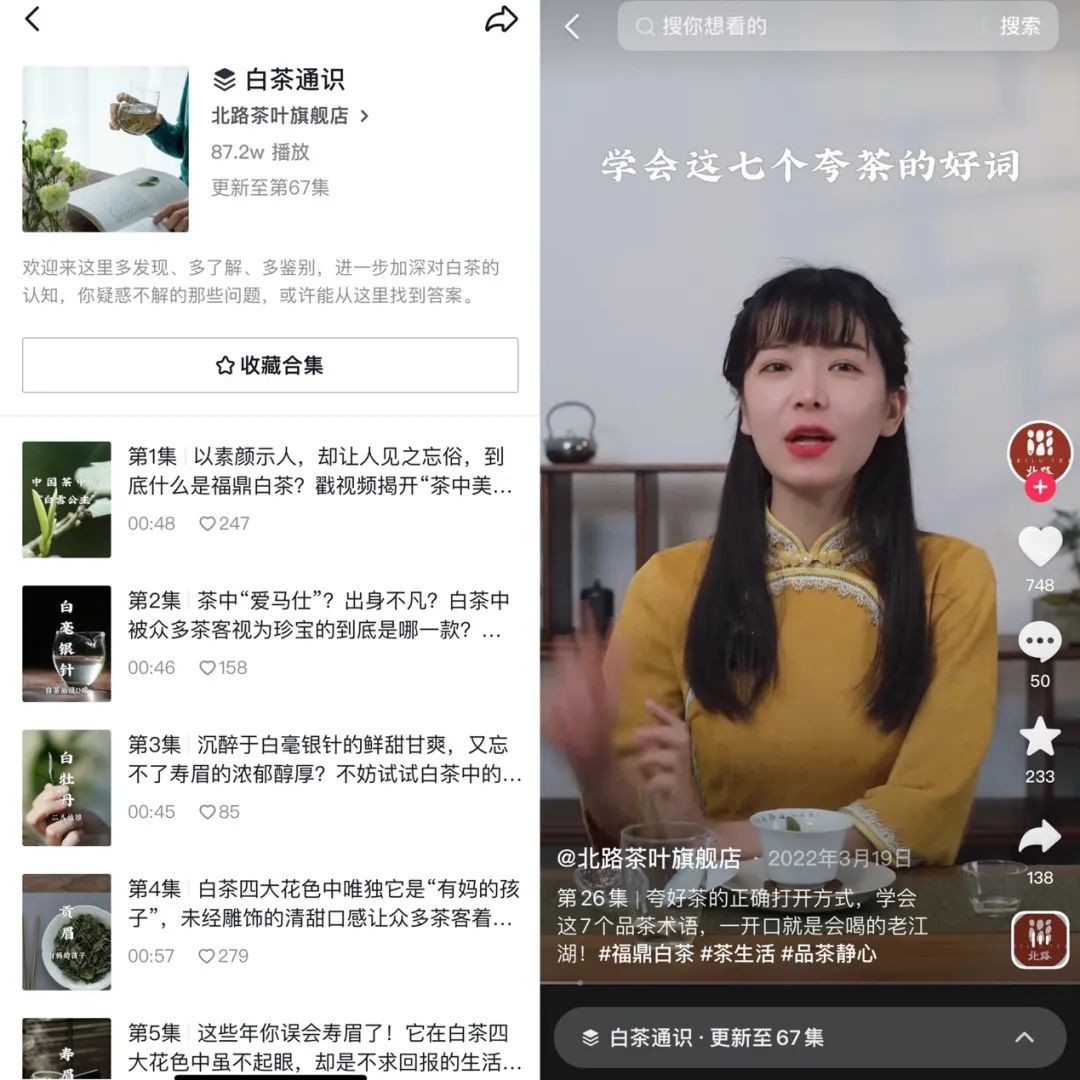Viewport: 1080px width, 1080px height.
Task: Open the 50 comments
Action: click(1040, 643)
